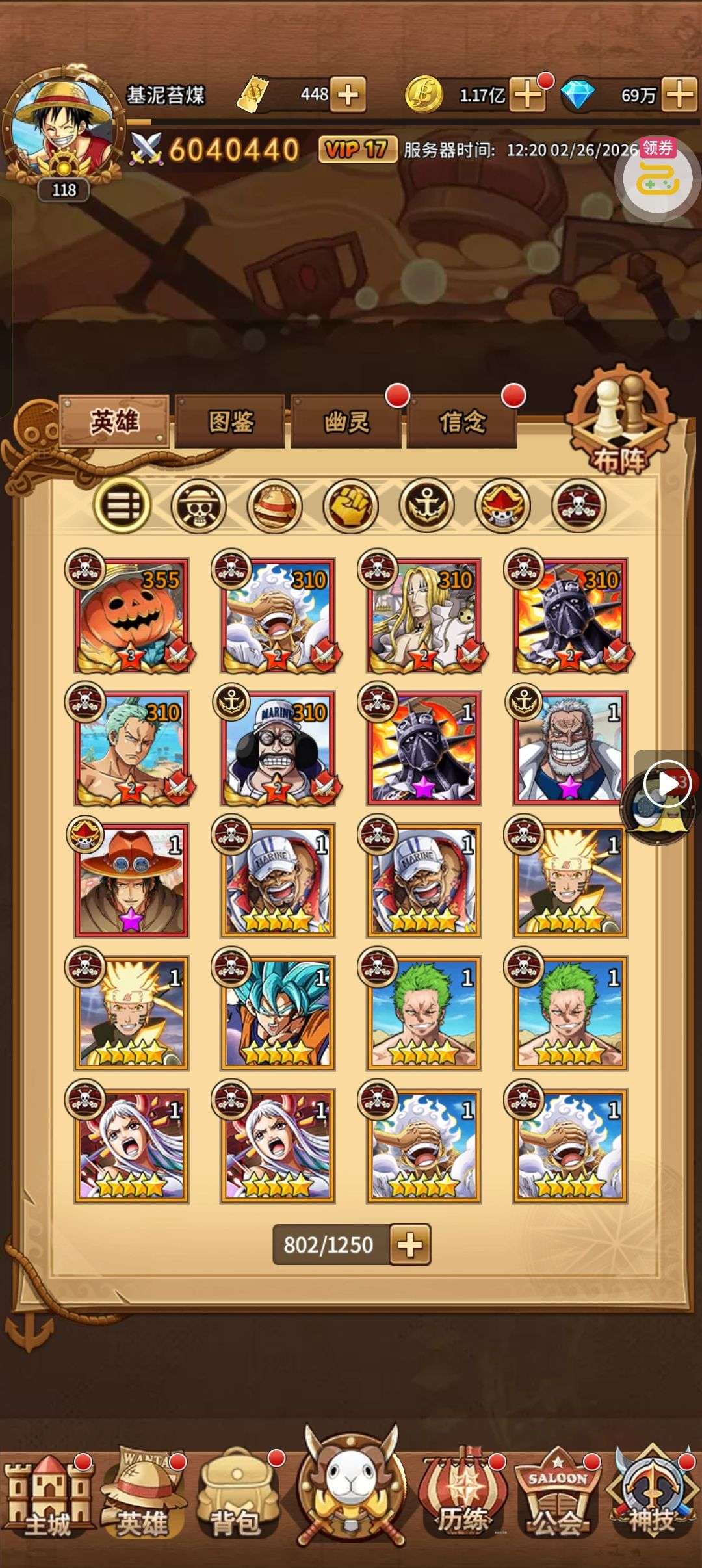Open the level 355 pumpkin hero

pyautogui.click(x=132, y=615)
